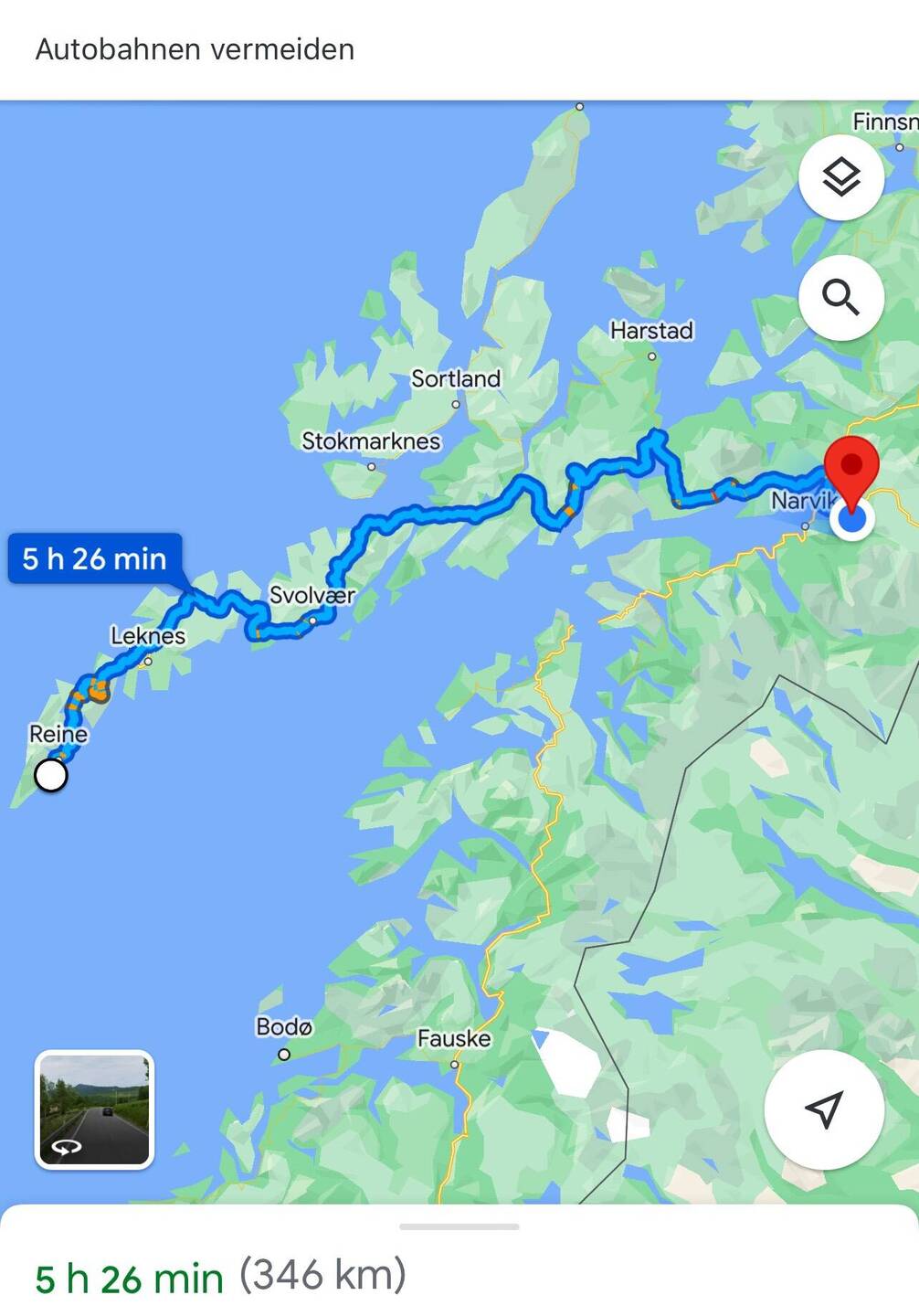
Task: Open the map layers button
Action: pos(840,177)
